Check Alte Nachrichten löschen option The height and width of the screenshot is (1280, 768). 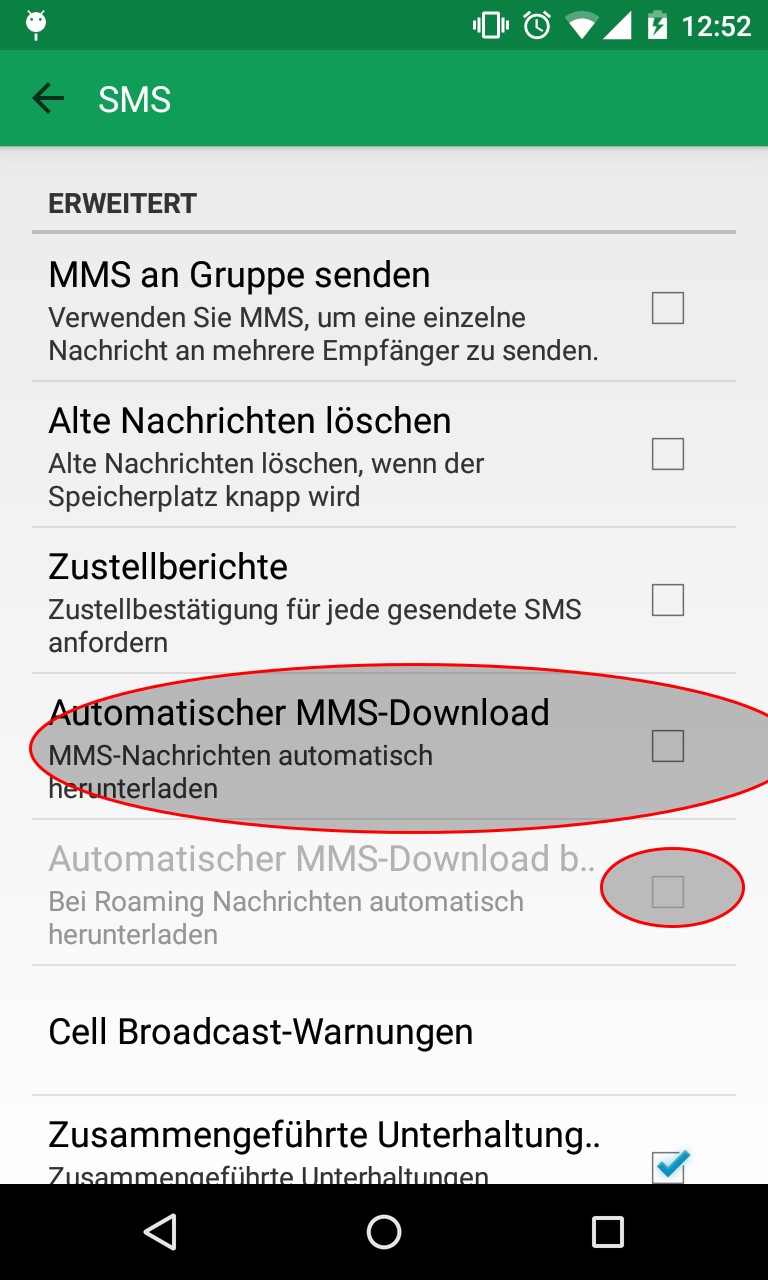(x=668, y=454)
